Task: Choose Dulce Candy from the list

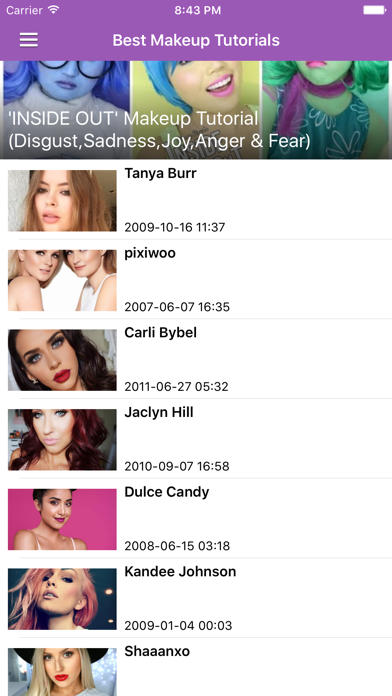Action: [x=196, y=519]
